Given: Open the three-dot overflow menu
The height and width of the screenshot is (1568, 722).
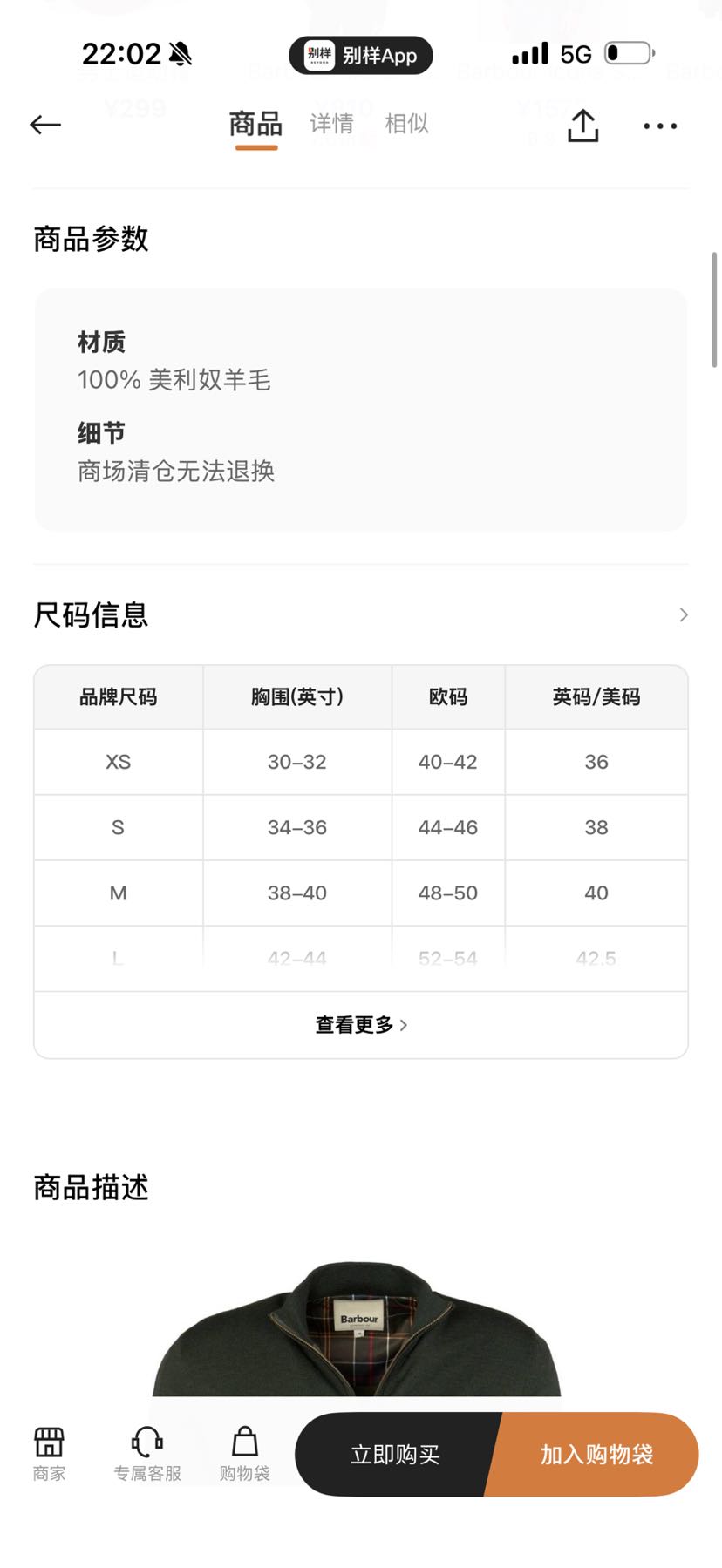Looking at the screenshot, I should 660,126.
